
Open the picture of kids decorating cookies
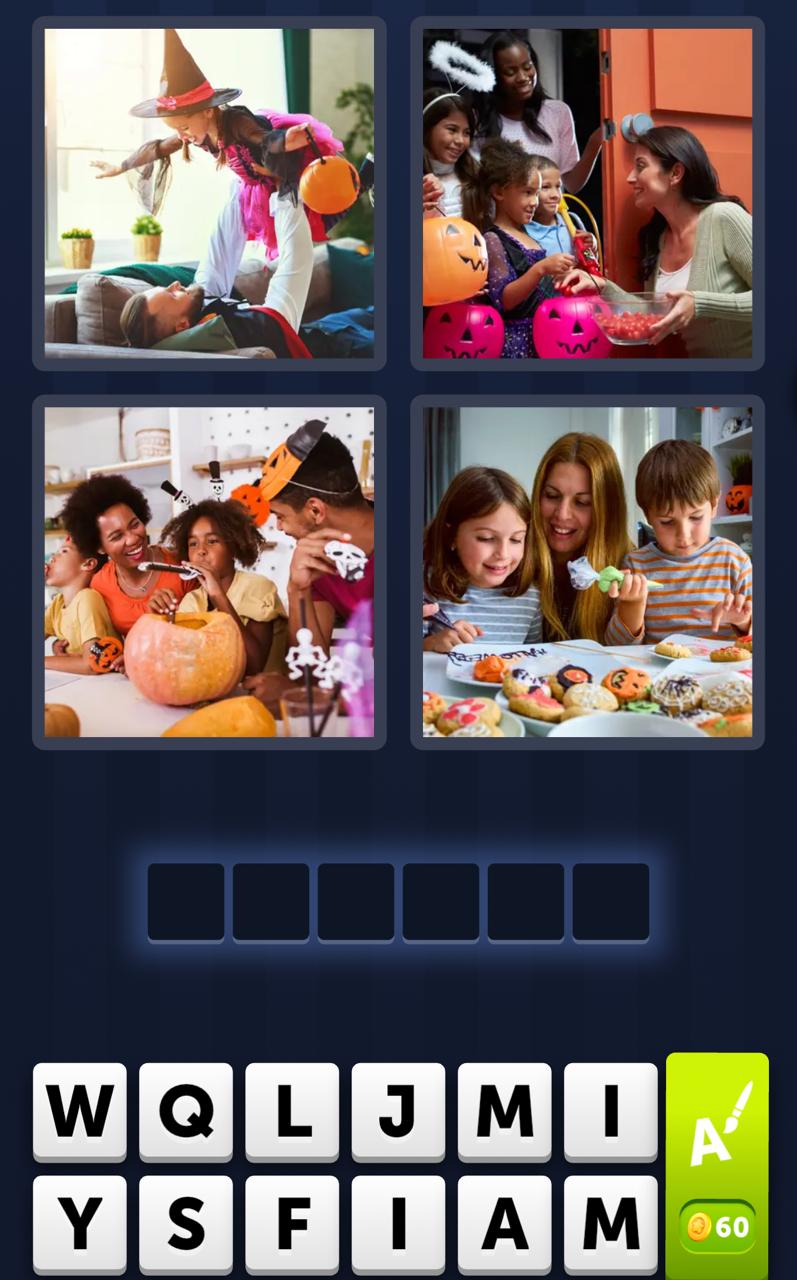[587, 572]
